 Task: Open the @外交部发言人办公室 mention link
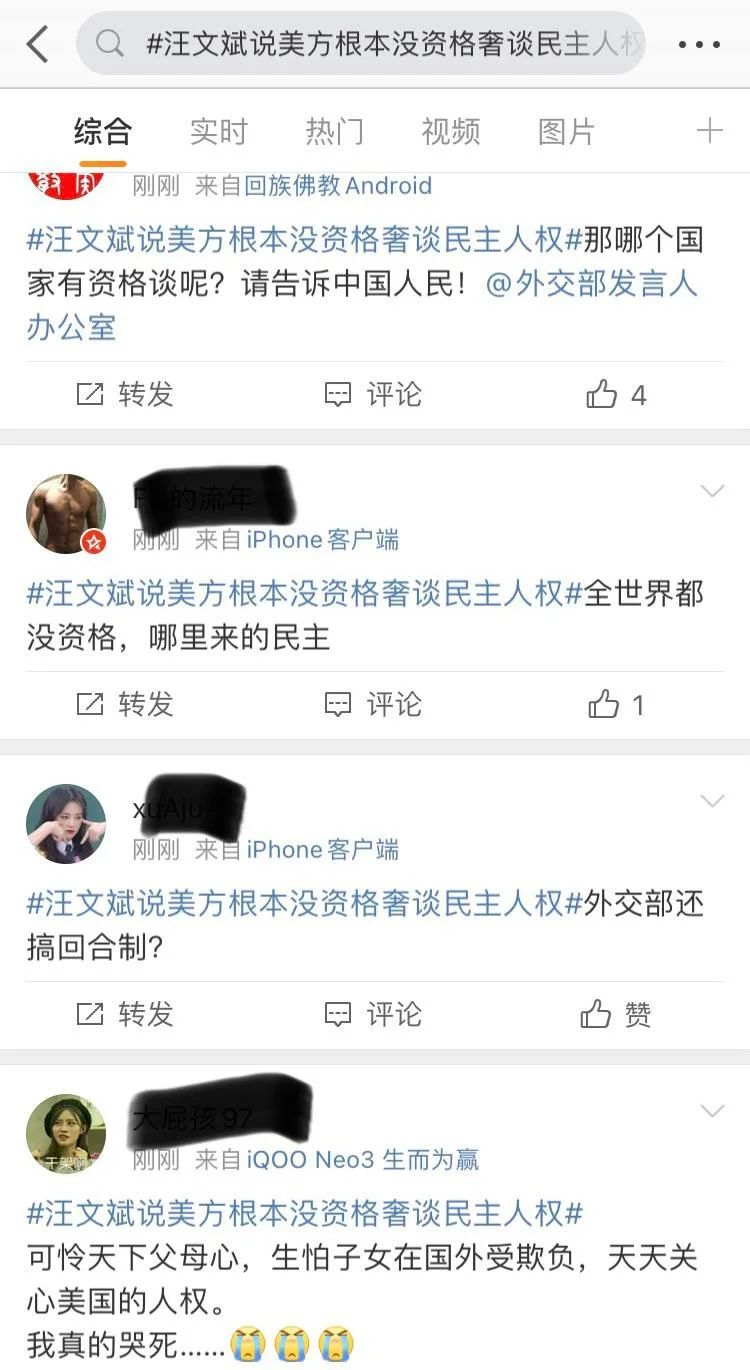pos(590,284)
